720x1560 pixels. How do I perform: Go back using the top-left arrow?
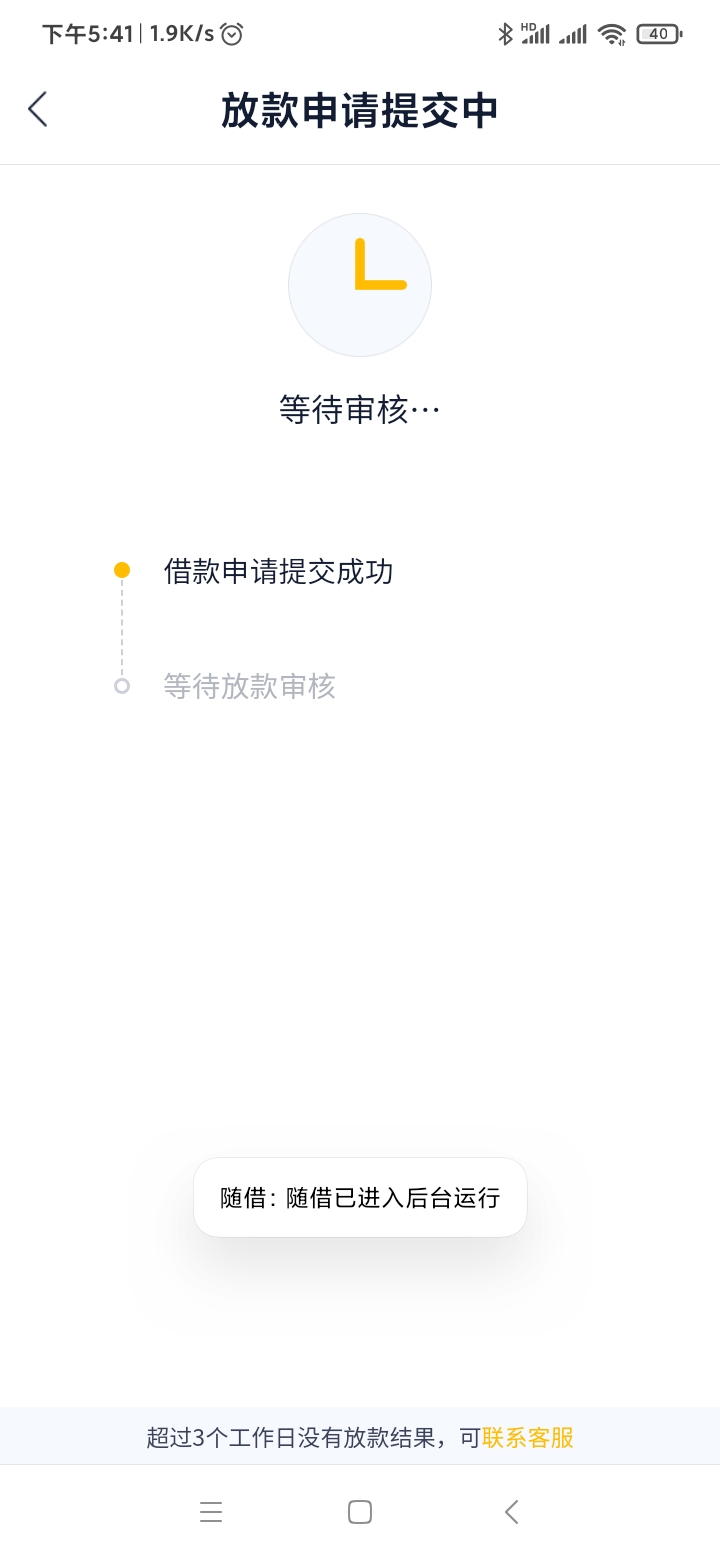click(38, 109)
